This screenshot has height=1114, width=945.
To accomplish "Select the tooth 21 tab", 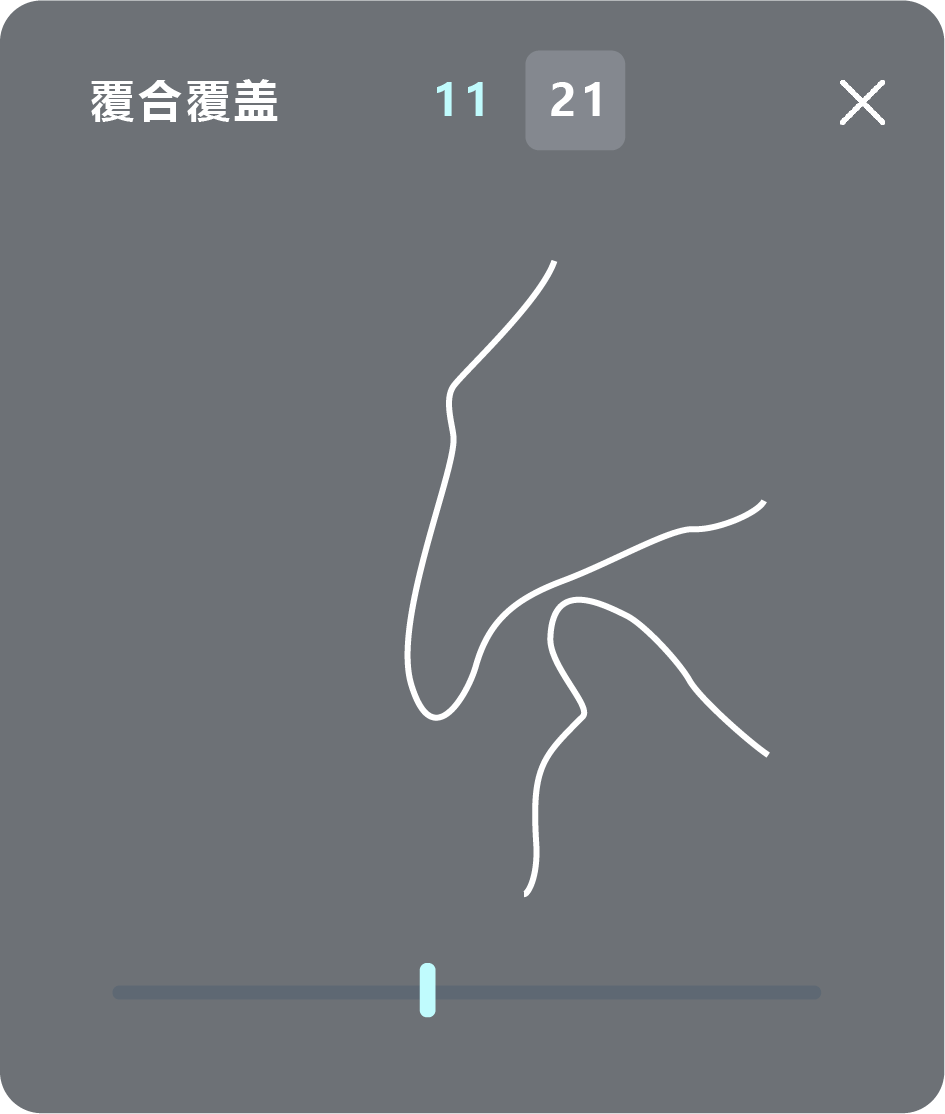I will [576, 101].
